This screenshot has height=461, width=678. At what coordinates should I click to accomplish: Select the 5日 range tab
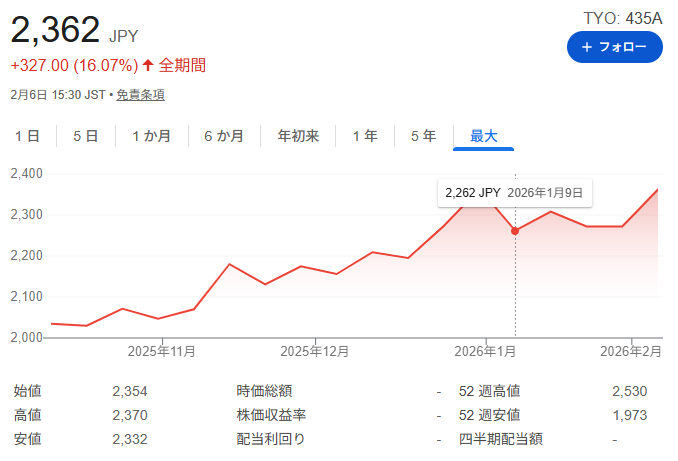(x=85, y=136)
